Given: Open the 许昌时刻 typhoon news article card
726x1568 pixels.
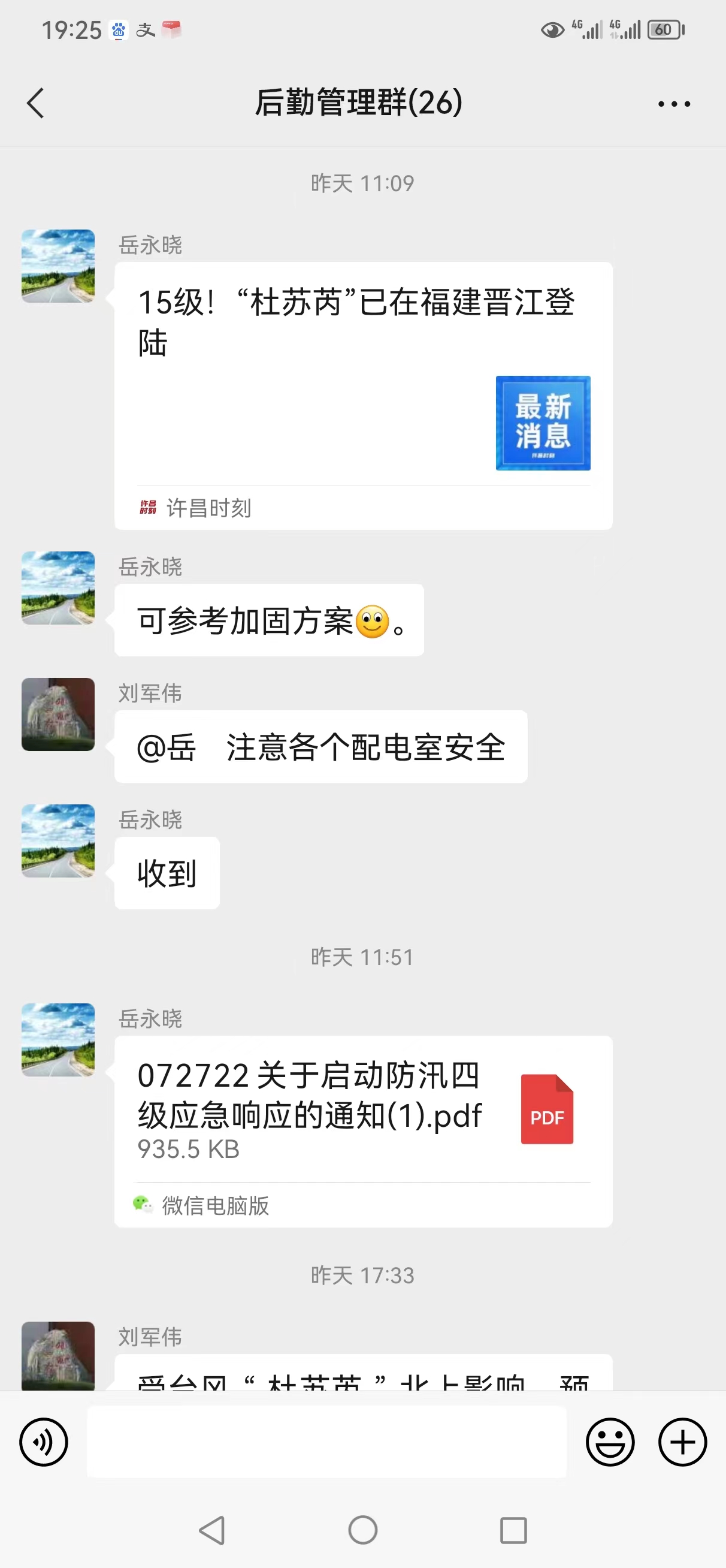Looking at the screenshot, I should pyautogui.click(x=362, y=396).
